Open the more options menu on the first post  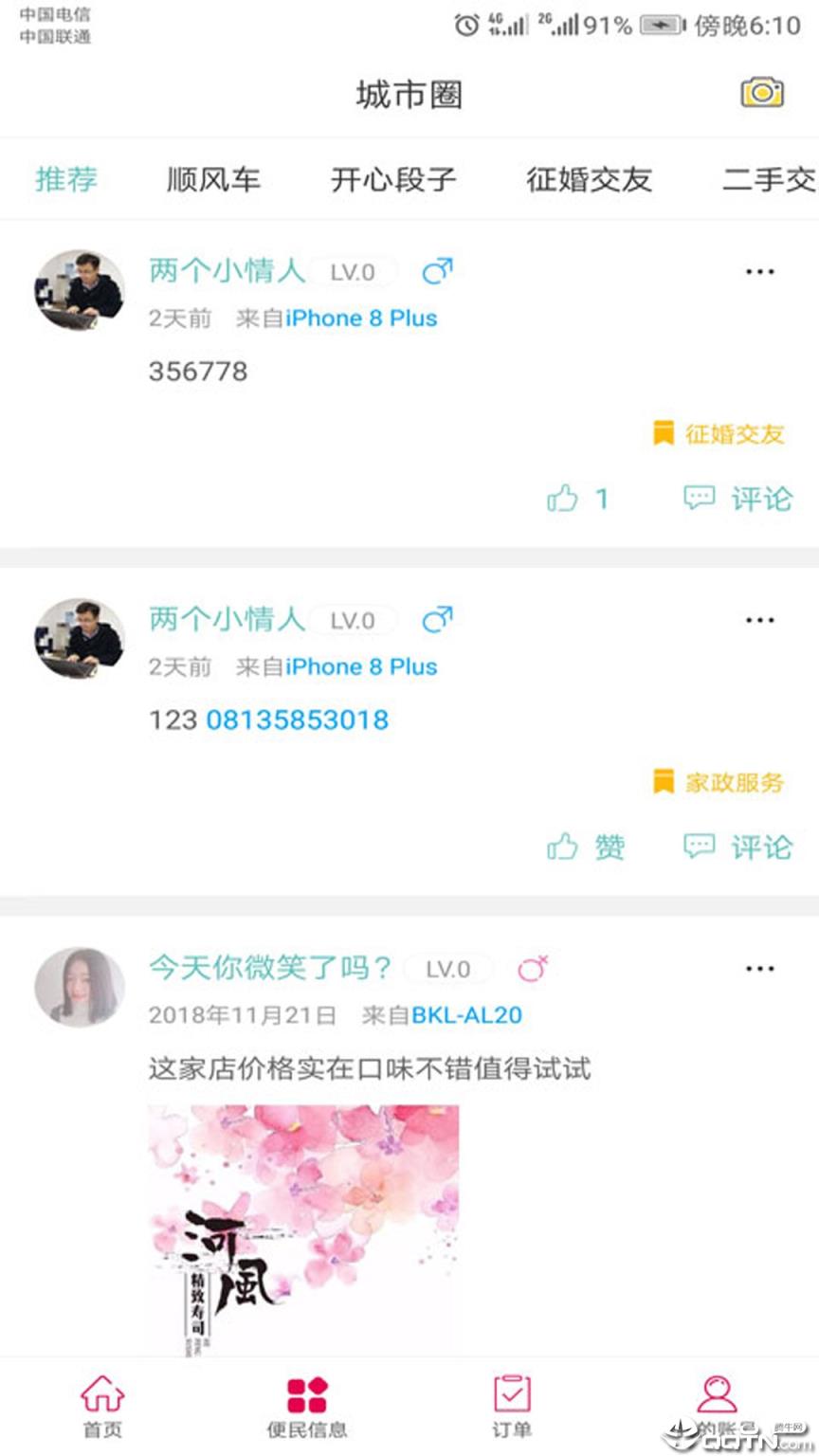coord(759,271)
